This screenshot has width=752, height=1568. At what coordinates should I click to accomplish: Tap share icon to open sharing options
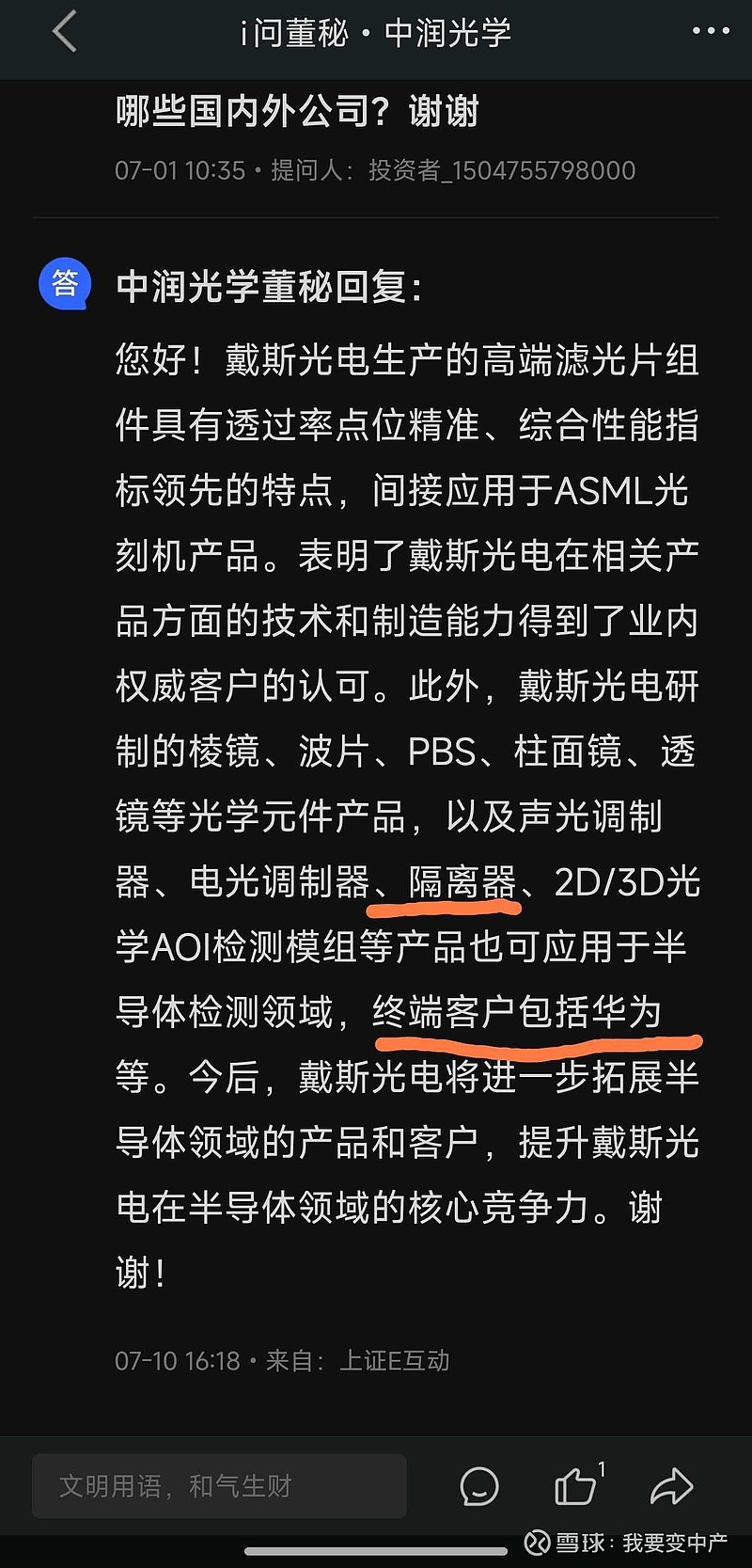click(x=674, y=1484)
